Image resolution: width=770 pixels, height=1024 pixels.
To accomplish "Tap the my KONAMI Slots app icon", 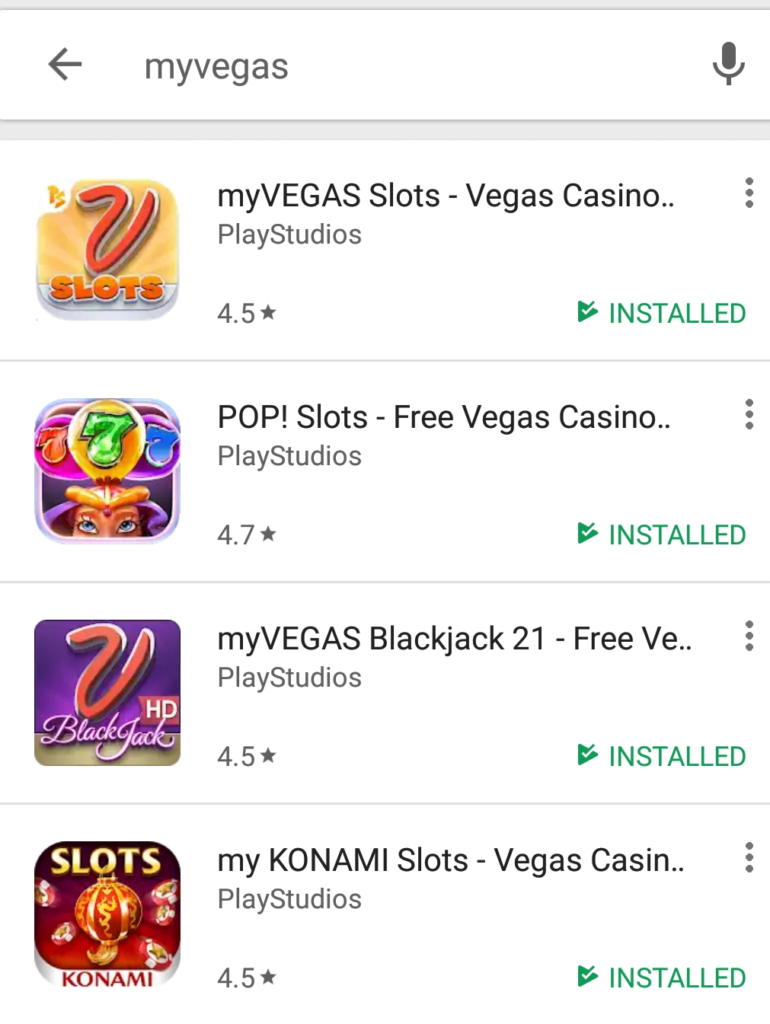I will pyautogui.click(x=107, y=912).
